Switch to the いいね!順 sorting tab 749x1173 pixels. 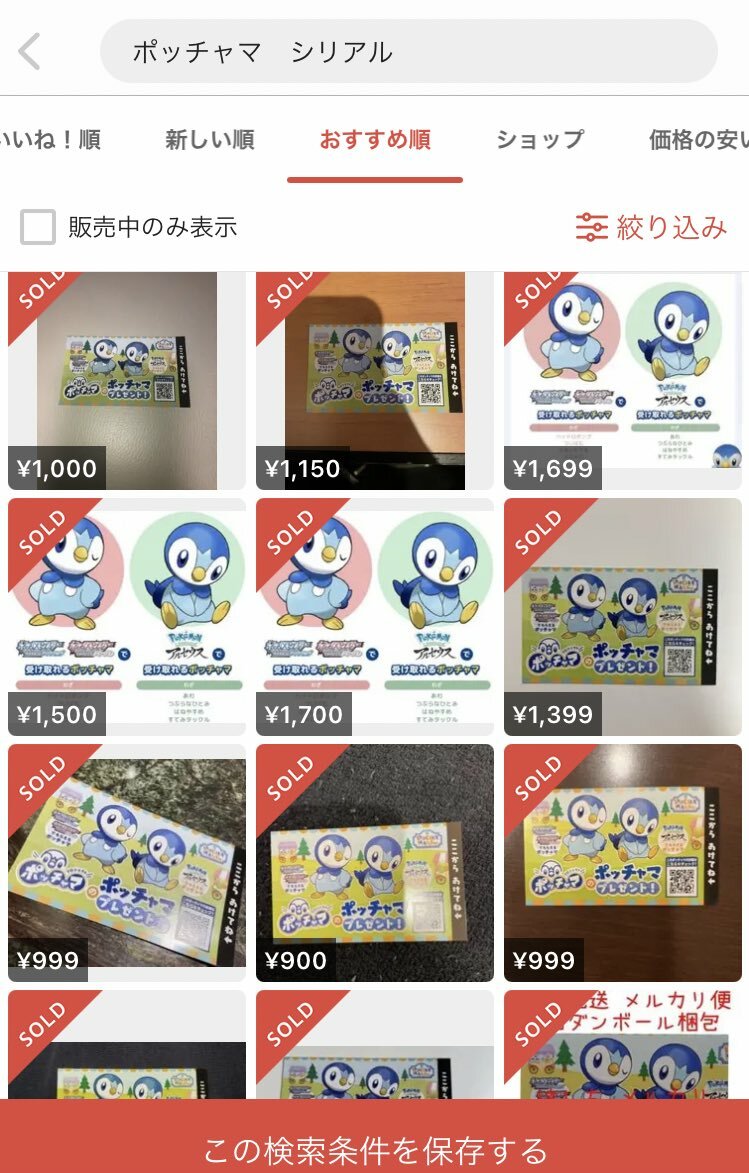(x=50, y=140)
